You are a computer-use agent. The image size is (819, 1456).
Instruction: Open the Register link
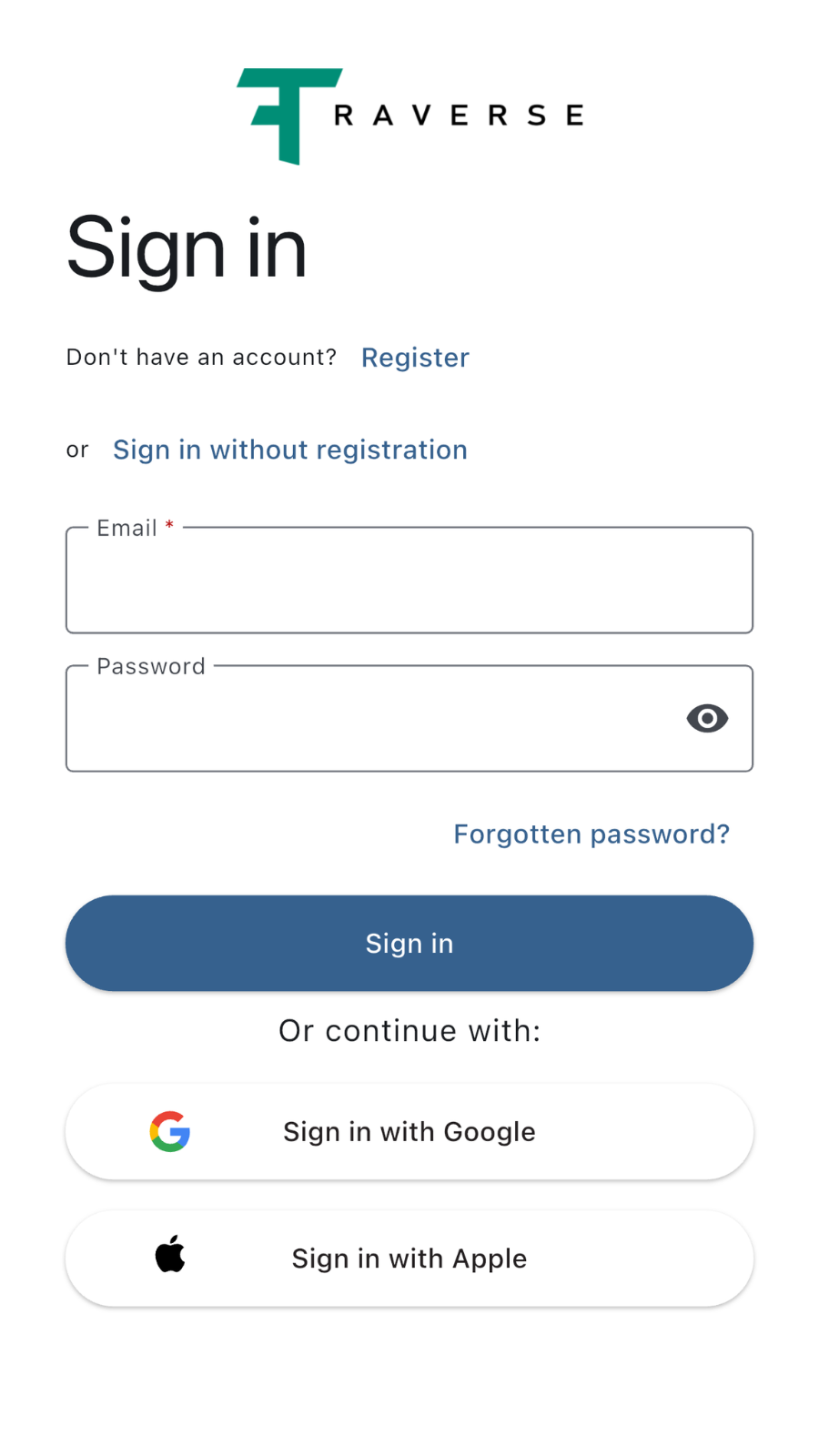(x=415, y=358)
